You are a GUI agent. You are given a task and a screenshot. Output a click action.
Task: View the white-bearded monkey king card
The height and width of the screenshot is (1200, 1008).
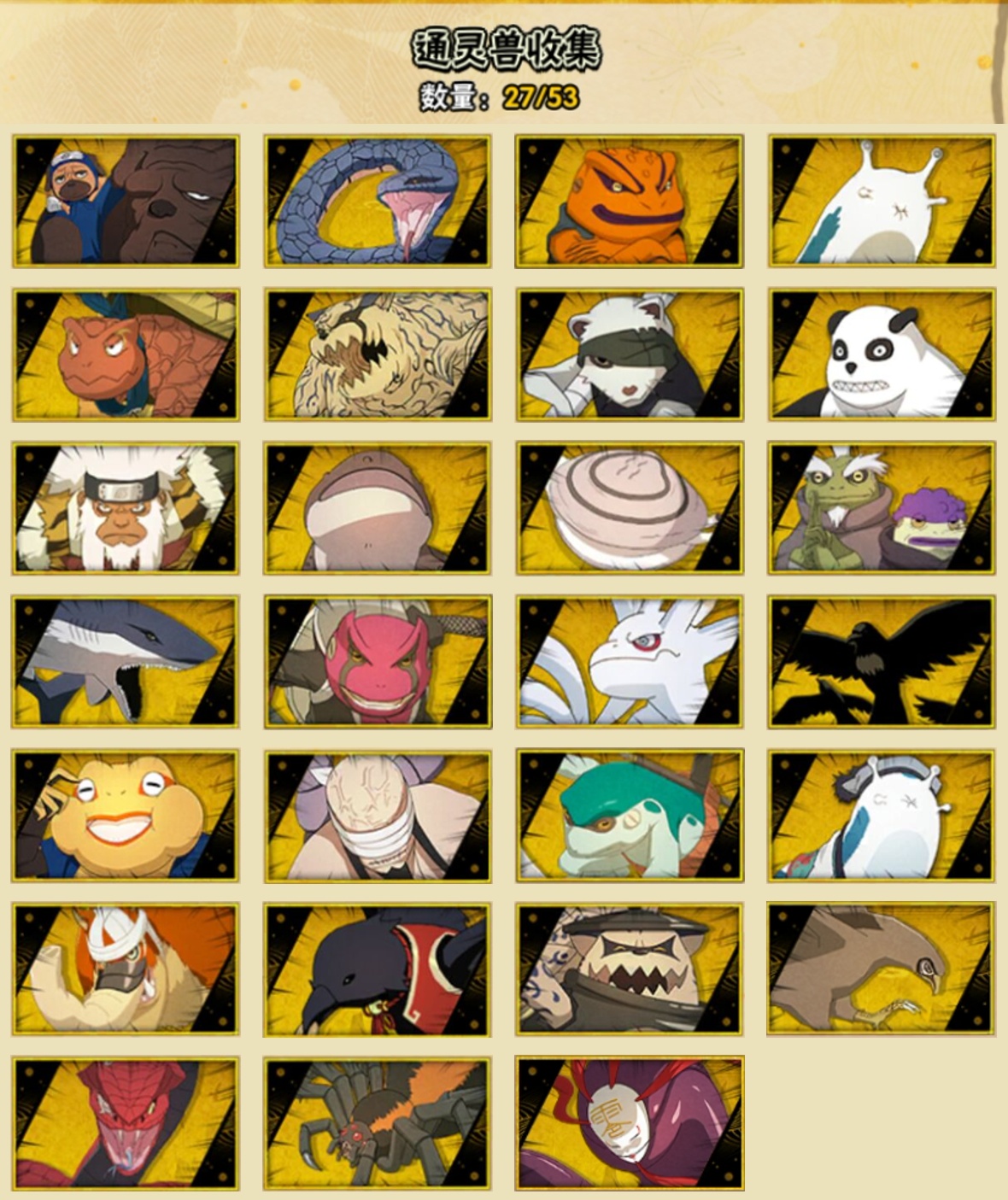tap(126, 508)
